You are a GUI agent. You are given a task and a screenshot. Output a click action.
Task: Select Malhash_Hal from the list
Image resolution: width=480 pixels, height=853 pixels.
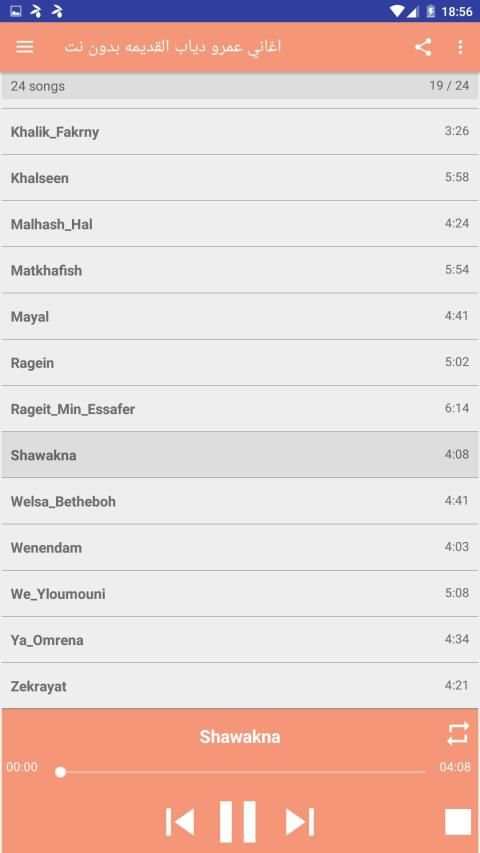[240, 224]
